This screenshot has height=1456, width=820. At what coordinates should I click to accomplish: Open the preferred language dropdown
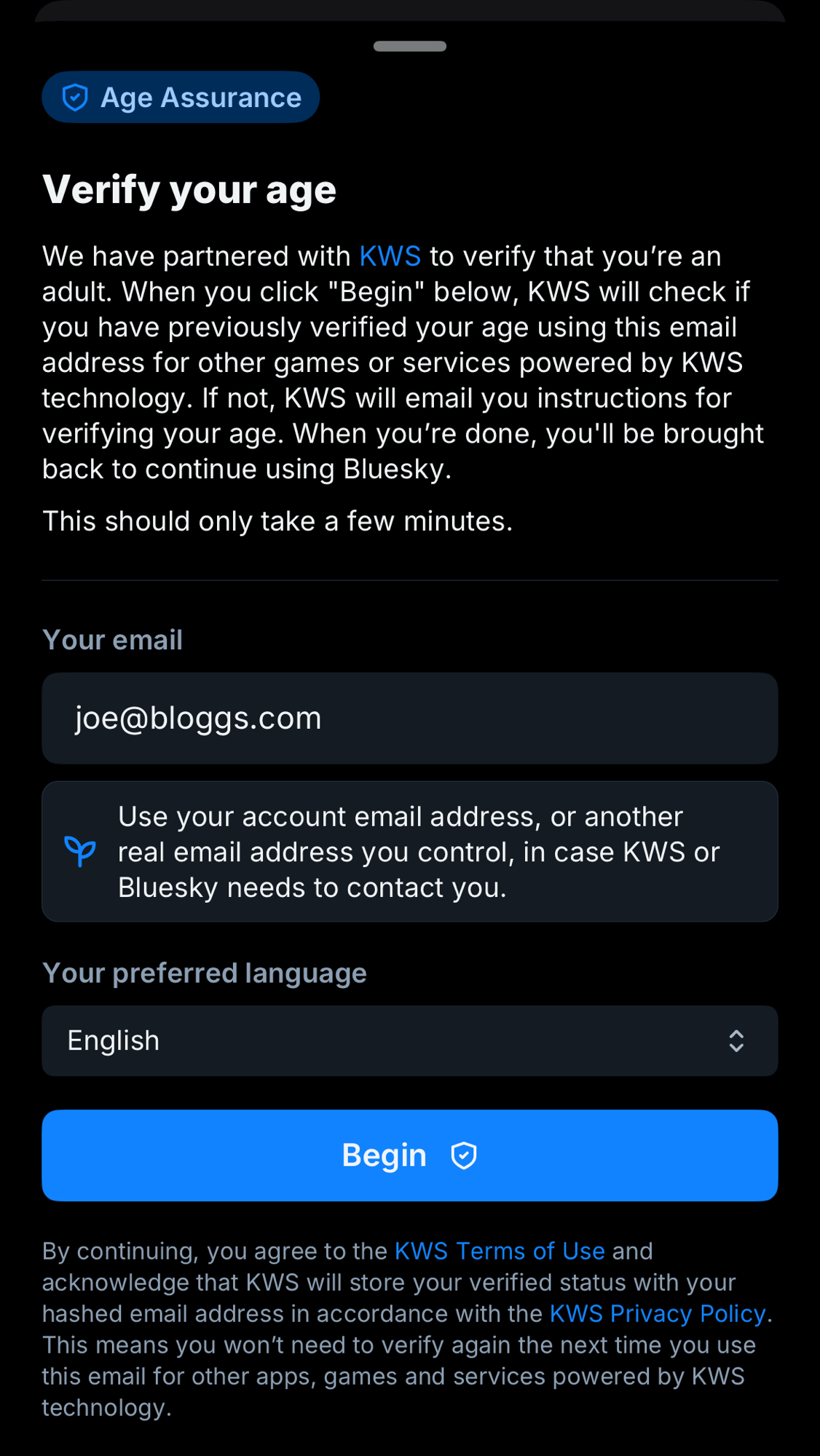tap(409, 1041)
